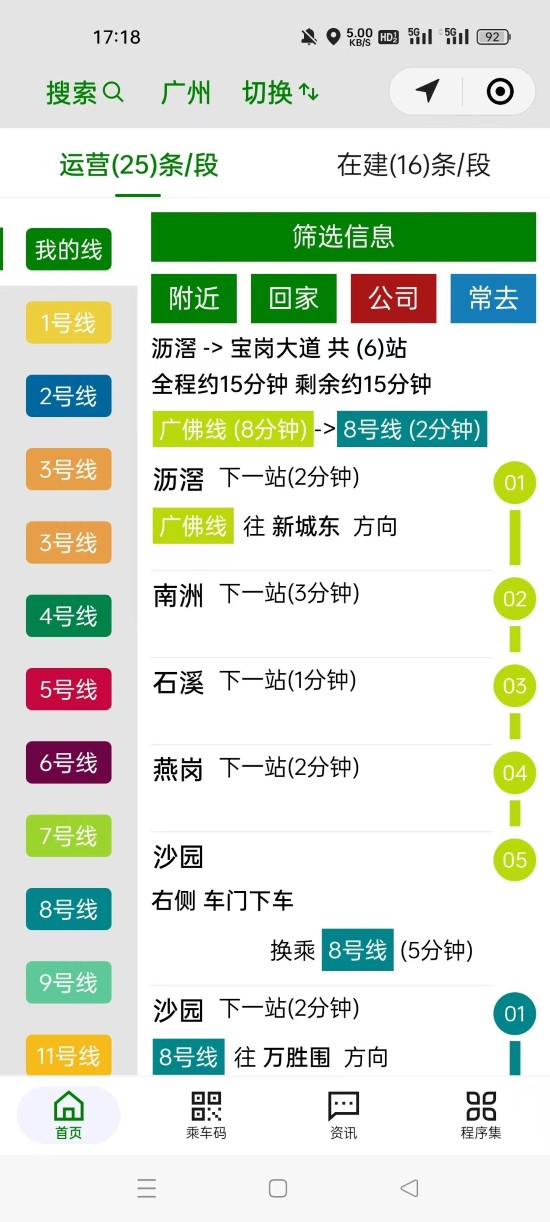Viewport: 550px width, 1222px height.
Task: Pick 7号线 from the sidebar
Action: (69, 836)
